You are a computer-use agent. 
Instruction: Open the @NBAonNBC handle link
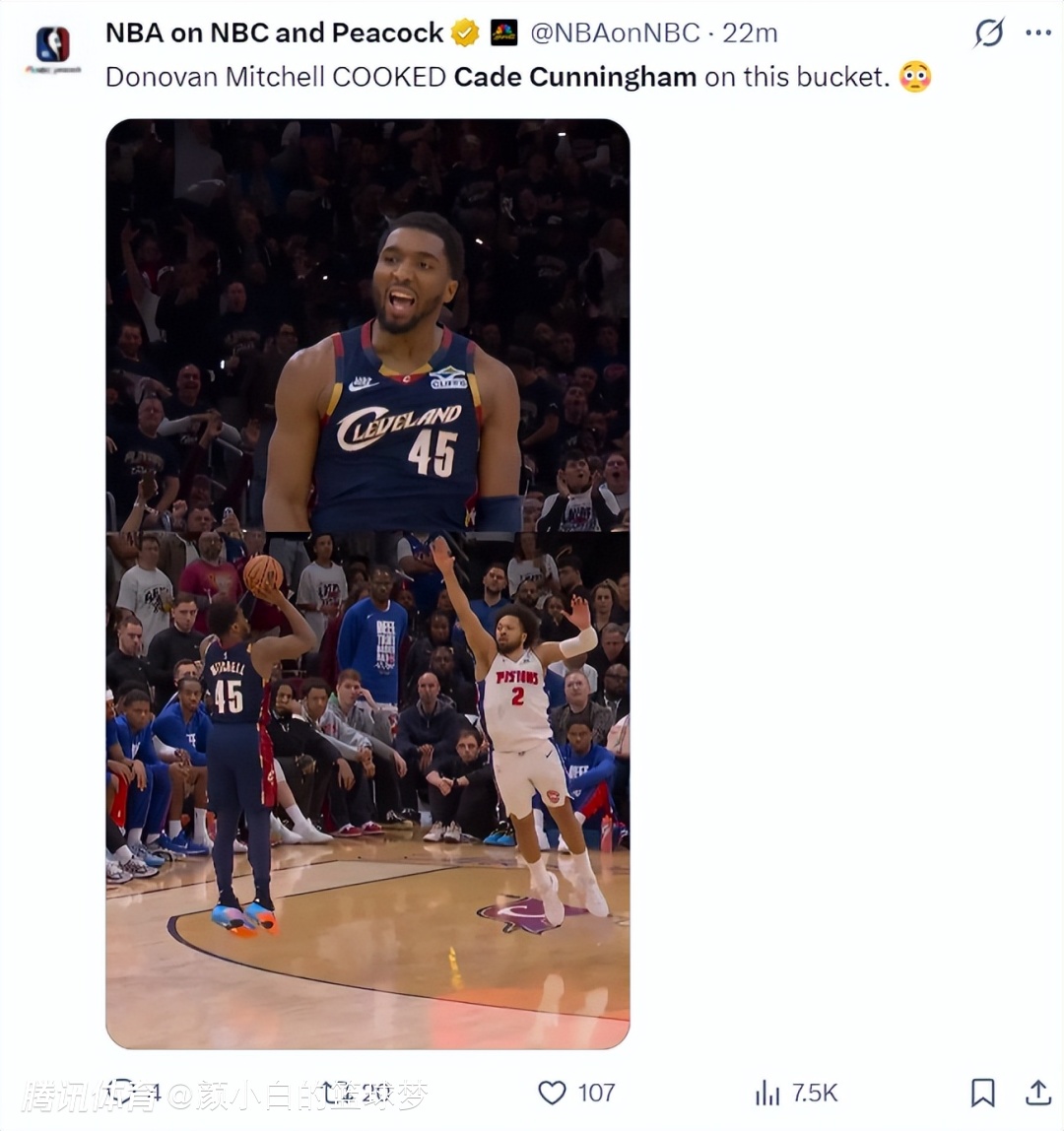615,33
